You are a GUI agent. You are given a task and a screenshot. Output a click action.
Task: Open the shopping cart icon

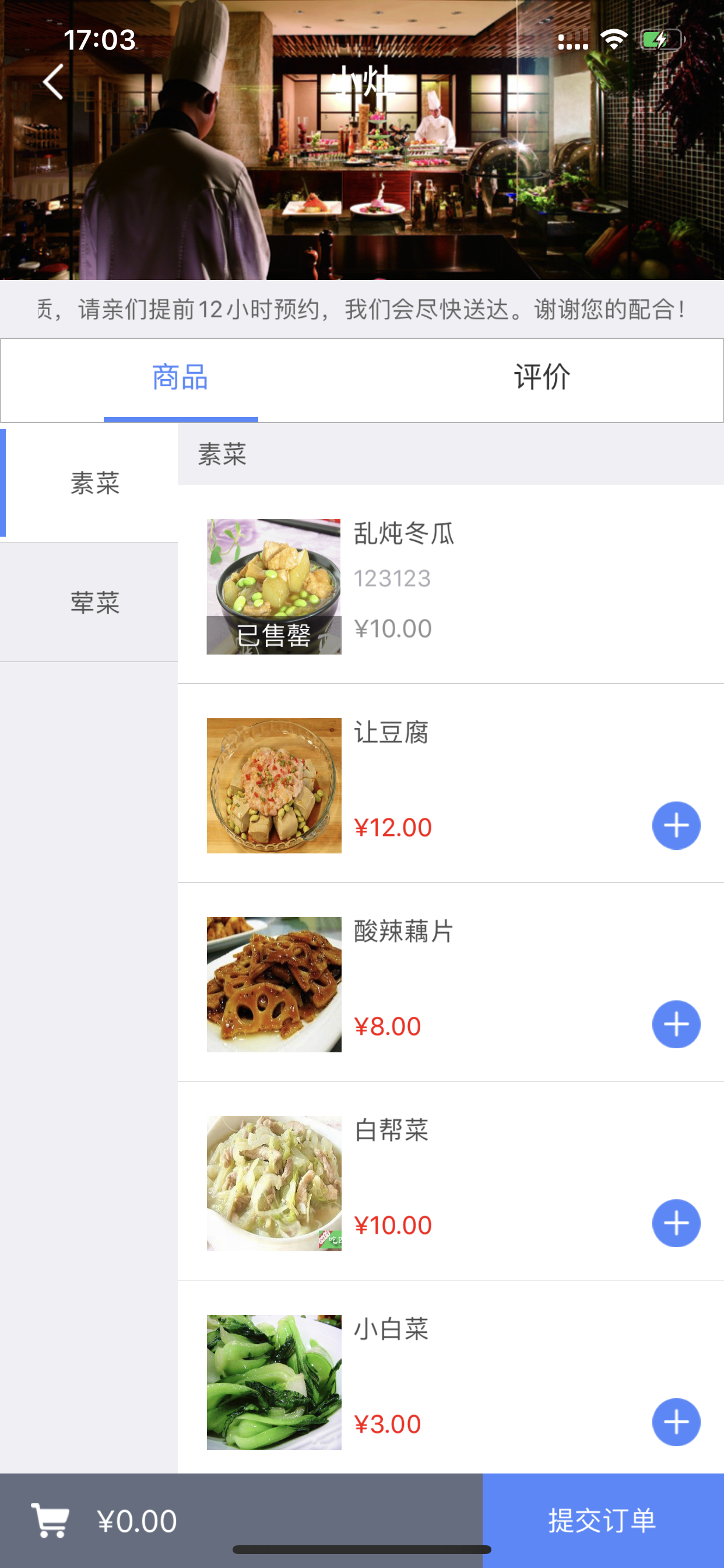[x=51, y=1520]
